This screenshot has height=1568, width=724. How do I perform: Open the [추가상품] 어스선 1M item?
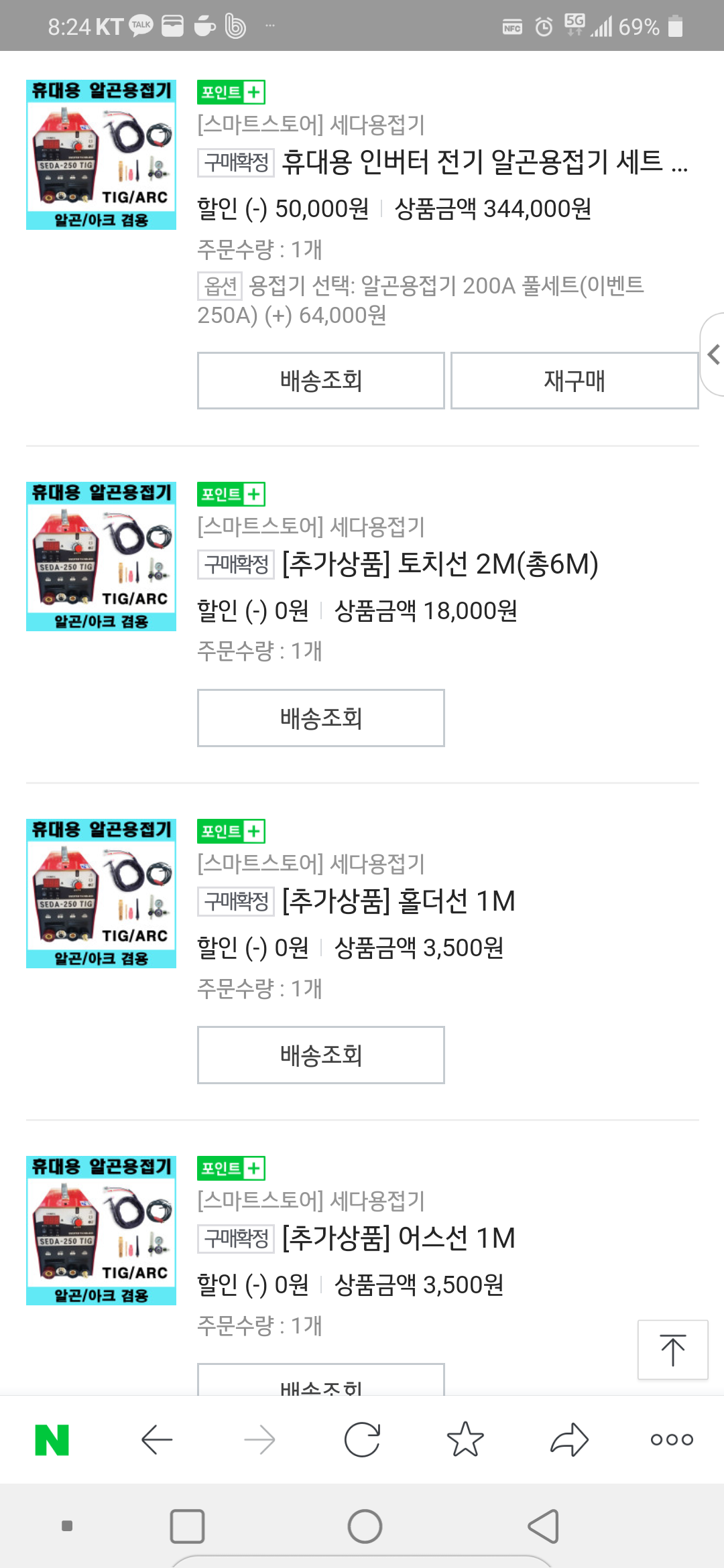[398, 1238]
